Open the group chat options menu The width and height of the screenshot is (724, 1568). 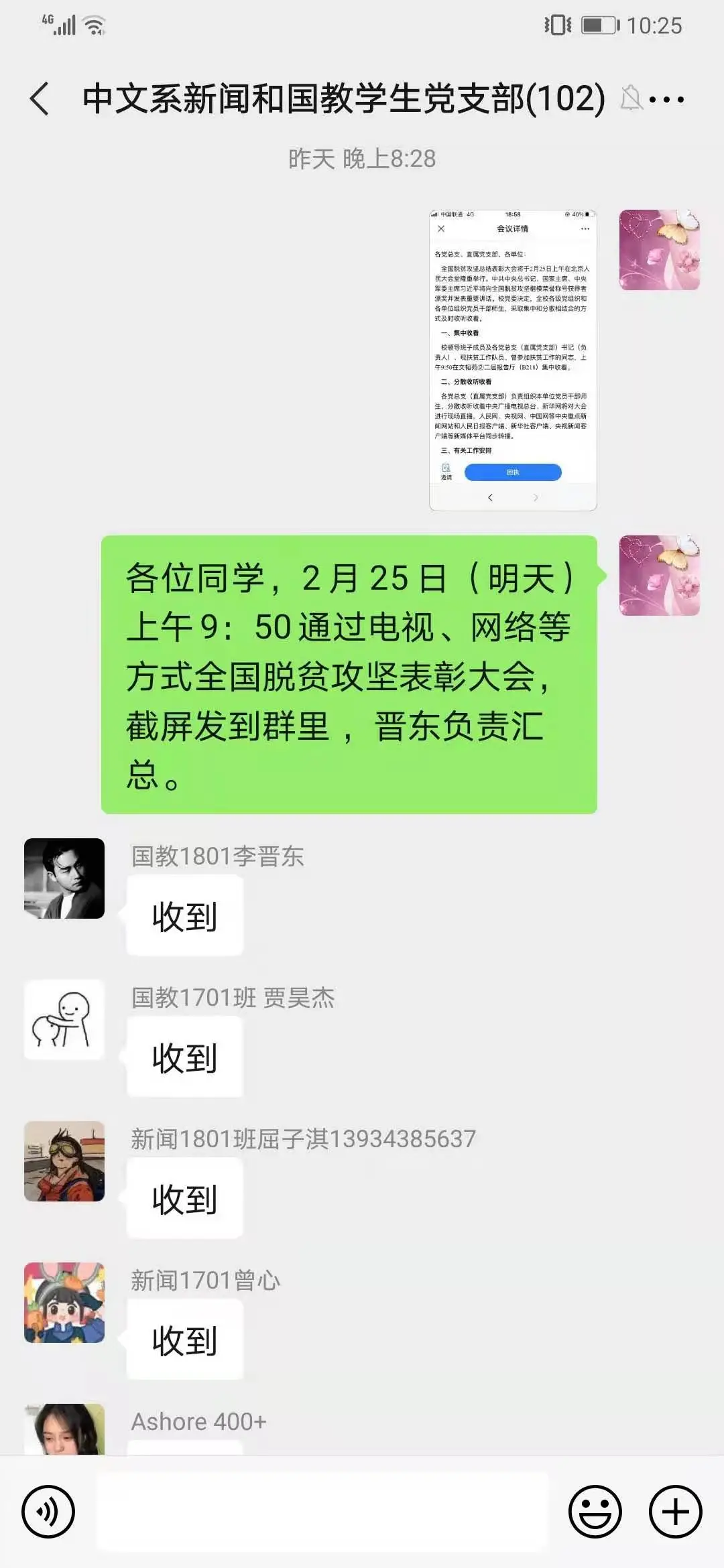(x=667, y=100)
